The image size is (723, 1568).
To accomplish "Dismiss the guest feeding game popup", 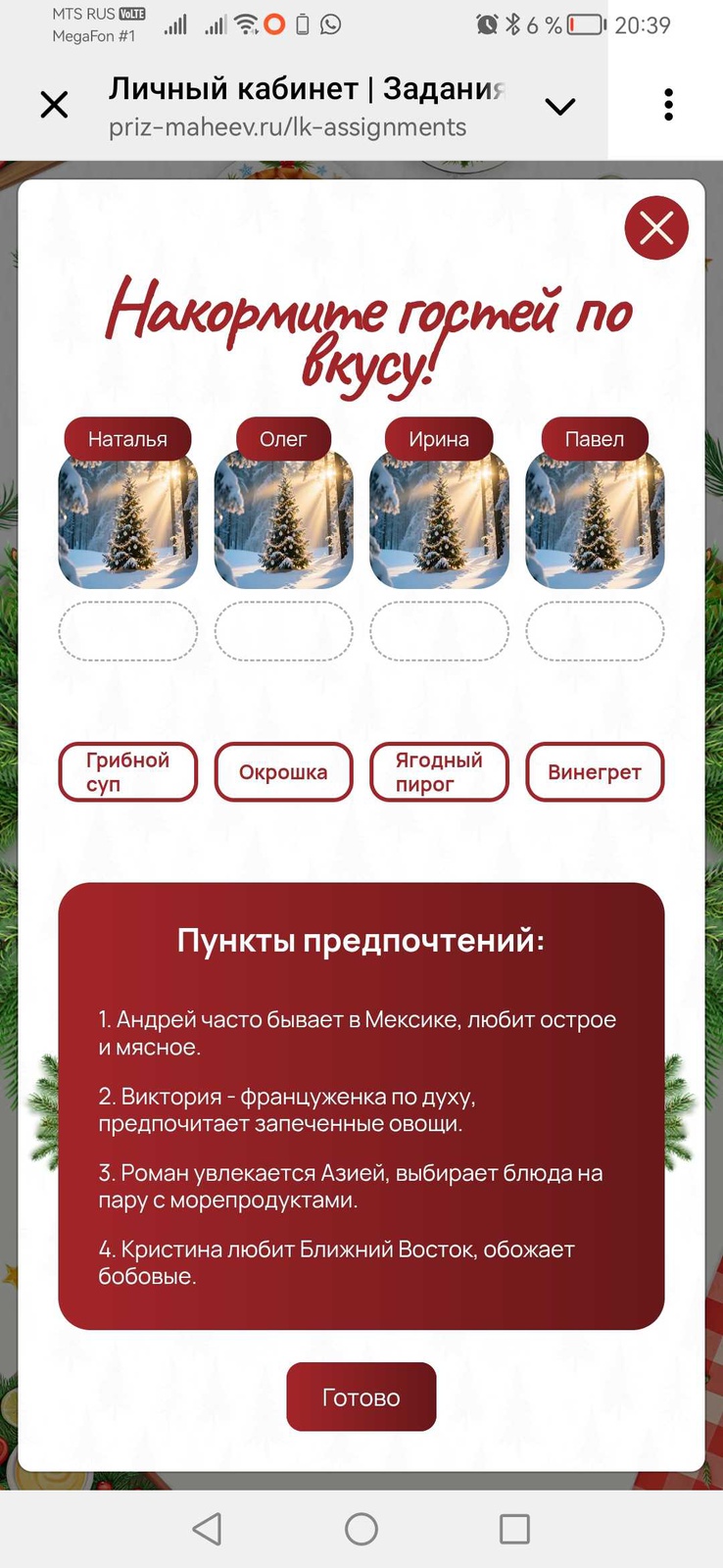I will (x=655, y=227).
